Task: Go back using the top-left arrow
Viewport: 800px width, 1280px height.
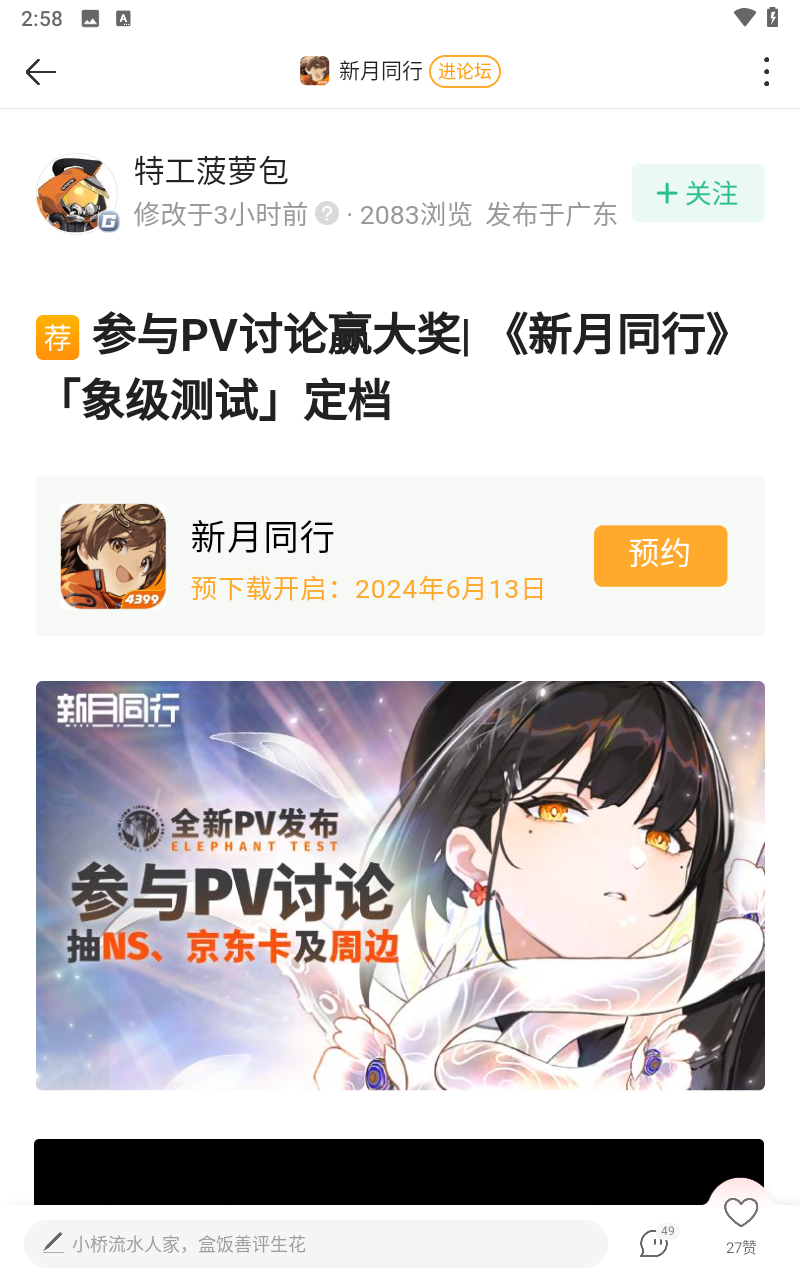Action: (41, 72)
